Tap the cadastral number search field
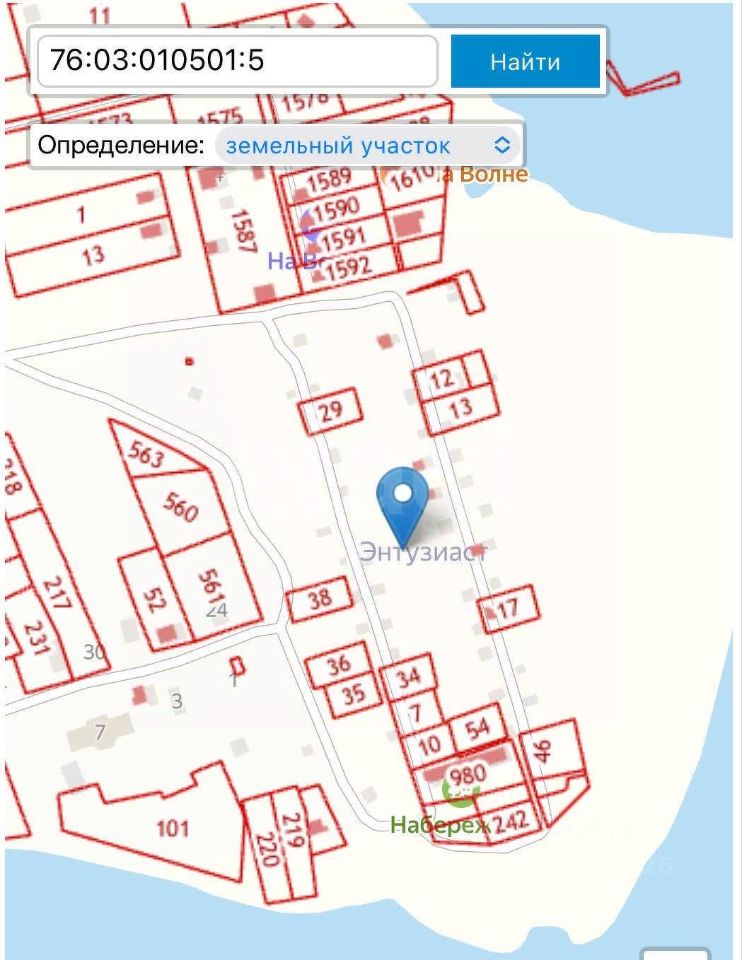The width and height of the screenshot is (742, 960). coord(237,61)
